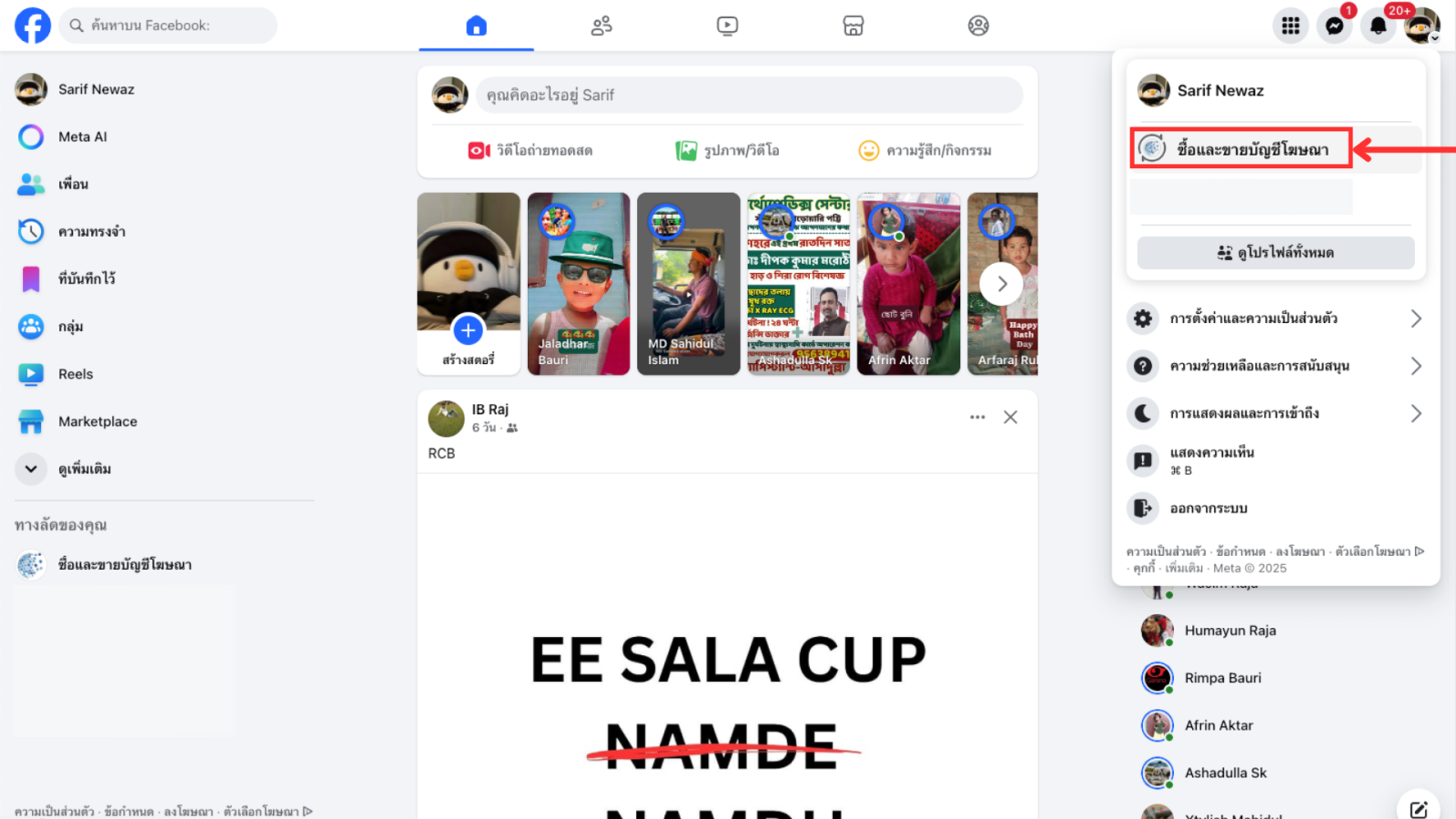Start a วิดีโอถ่ายทอดสด live video
Screen dimensions: 1456x819
[531, 150]
